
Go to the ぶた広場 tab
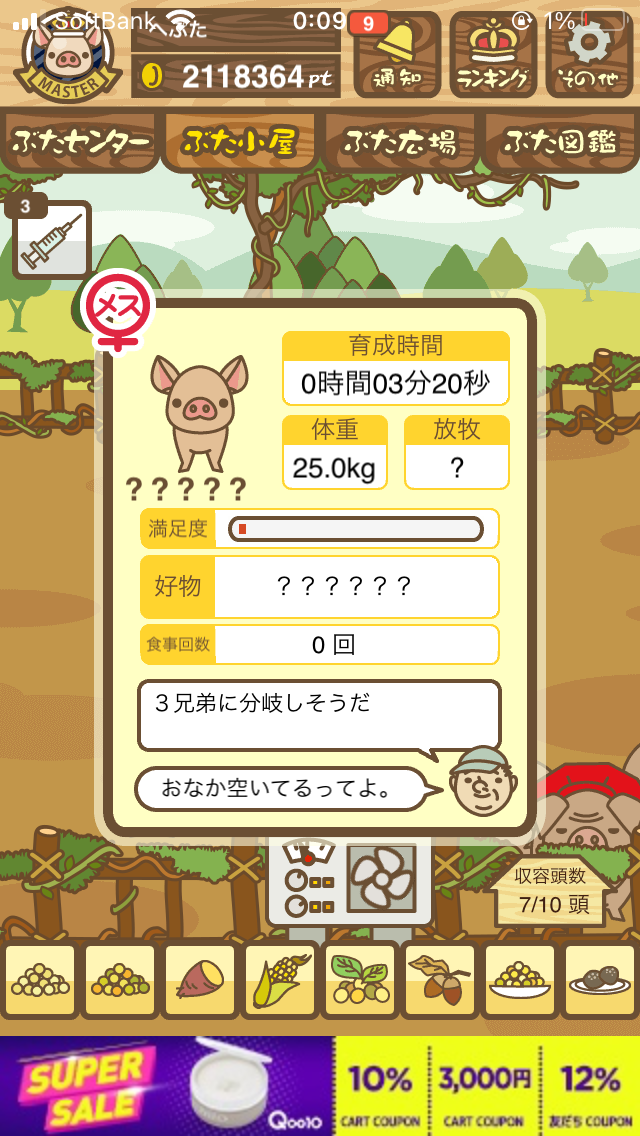coord(400,142)
